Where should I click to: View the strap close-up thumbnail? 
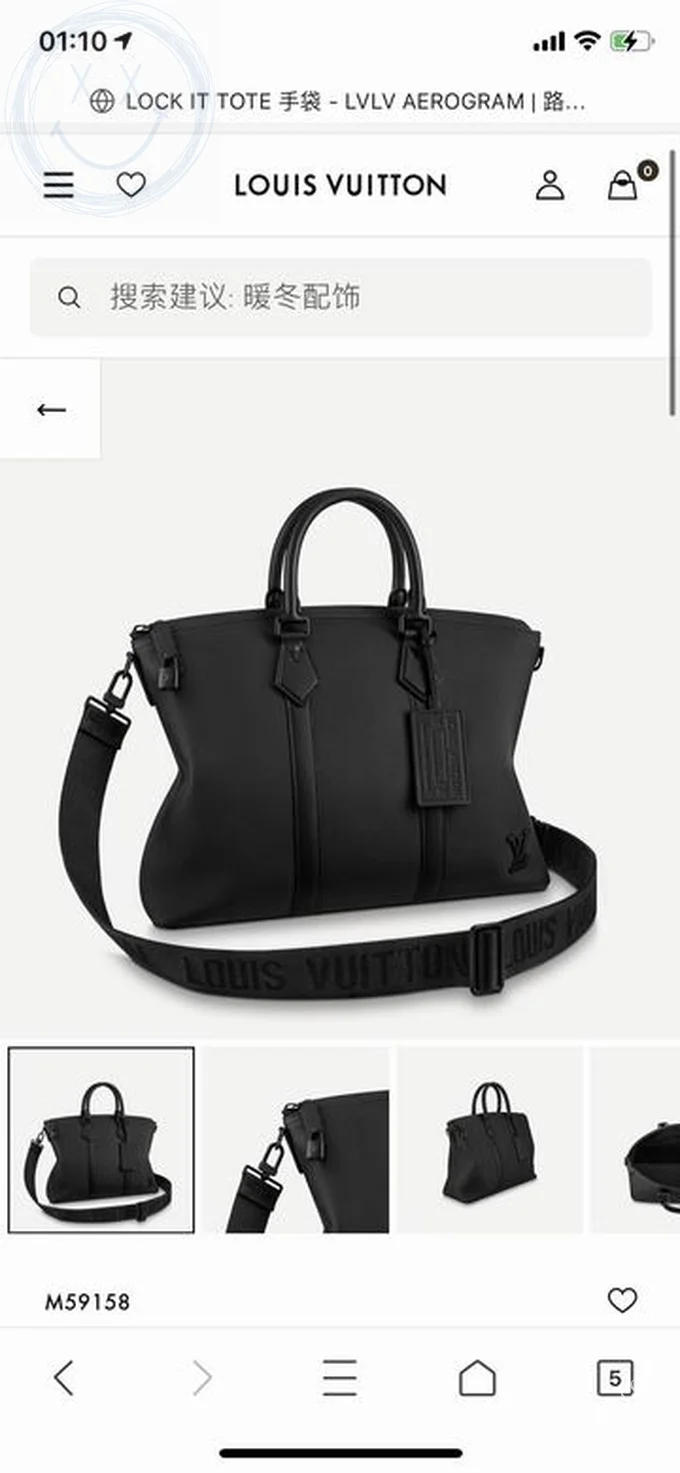(x=295, y=1140)
